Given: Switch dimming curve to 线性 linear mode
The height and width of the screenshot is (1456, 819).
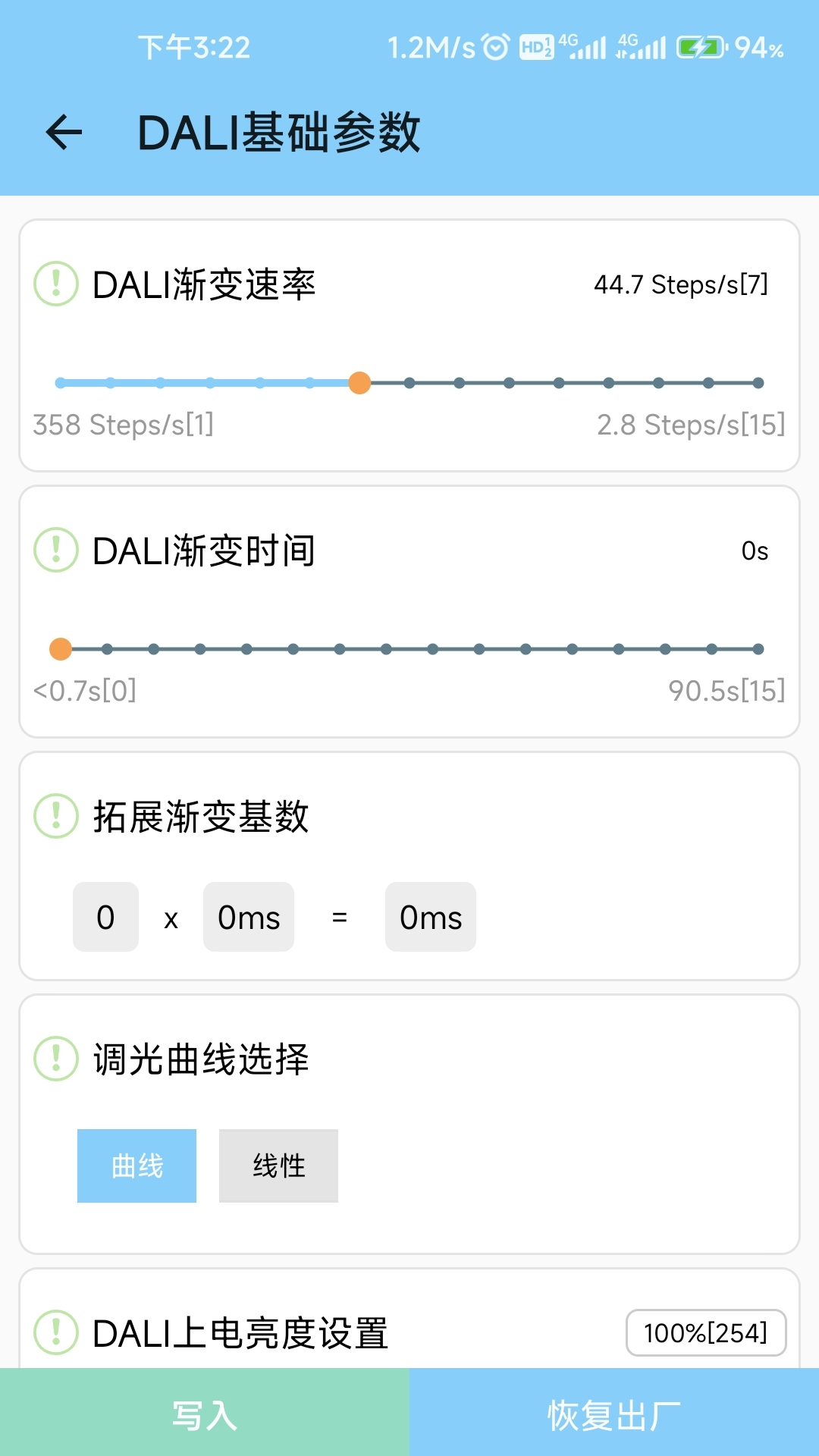Looking at the screenshot, I should pos(278,1166).
